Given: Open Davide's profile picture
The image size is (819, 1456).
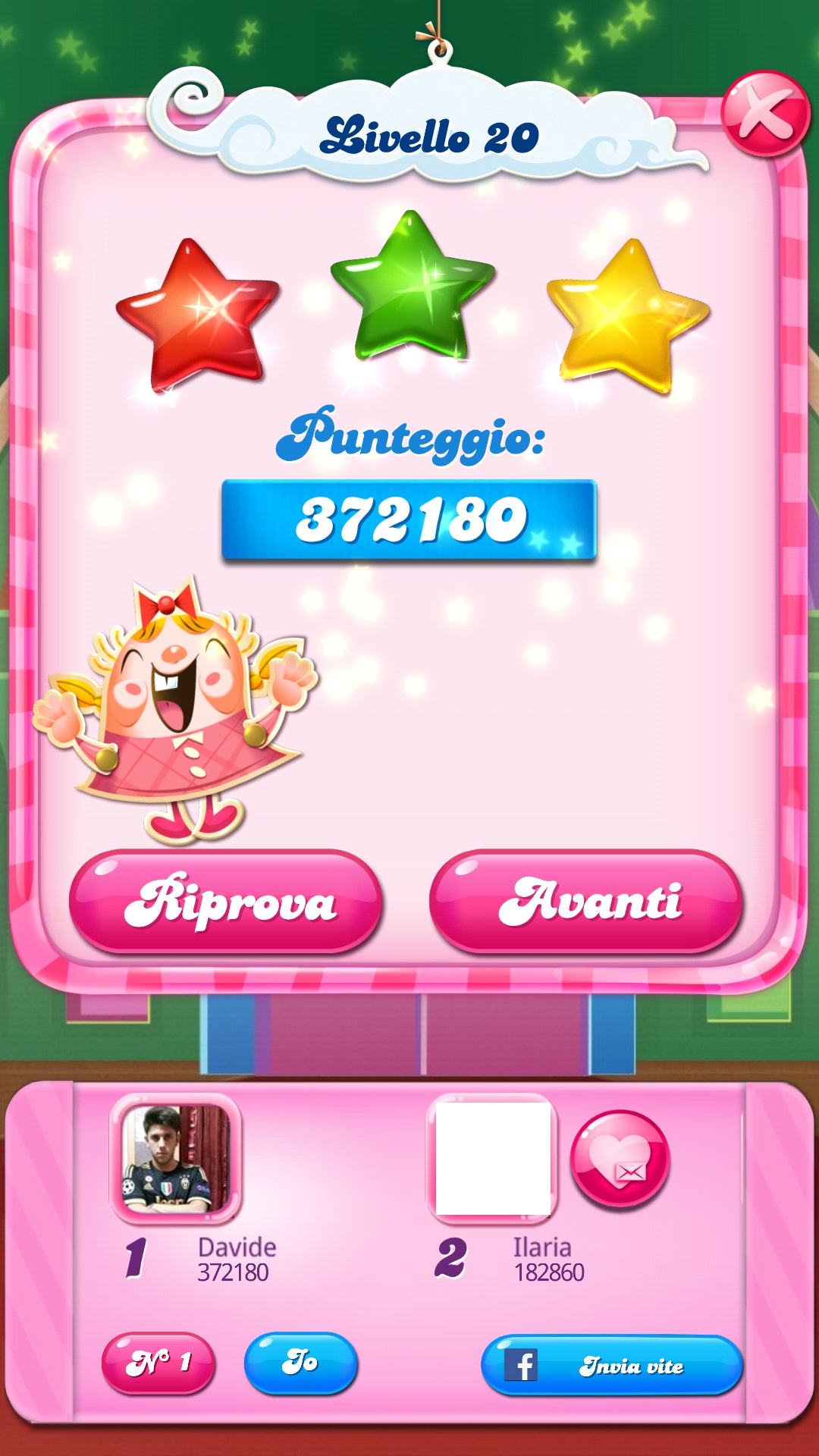Looking at the screenshot, I should coord(176,1159).
